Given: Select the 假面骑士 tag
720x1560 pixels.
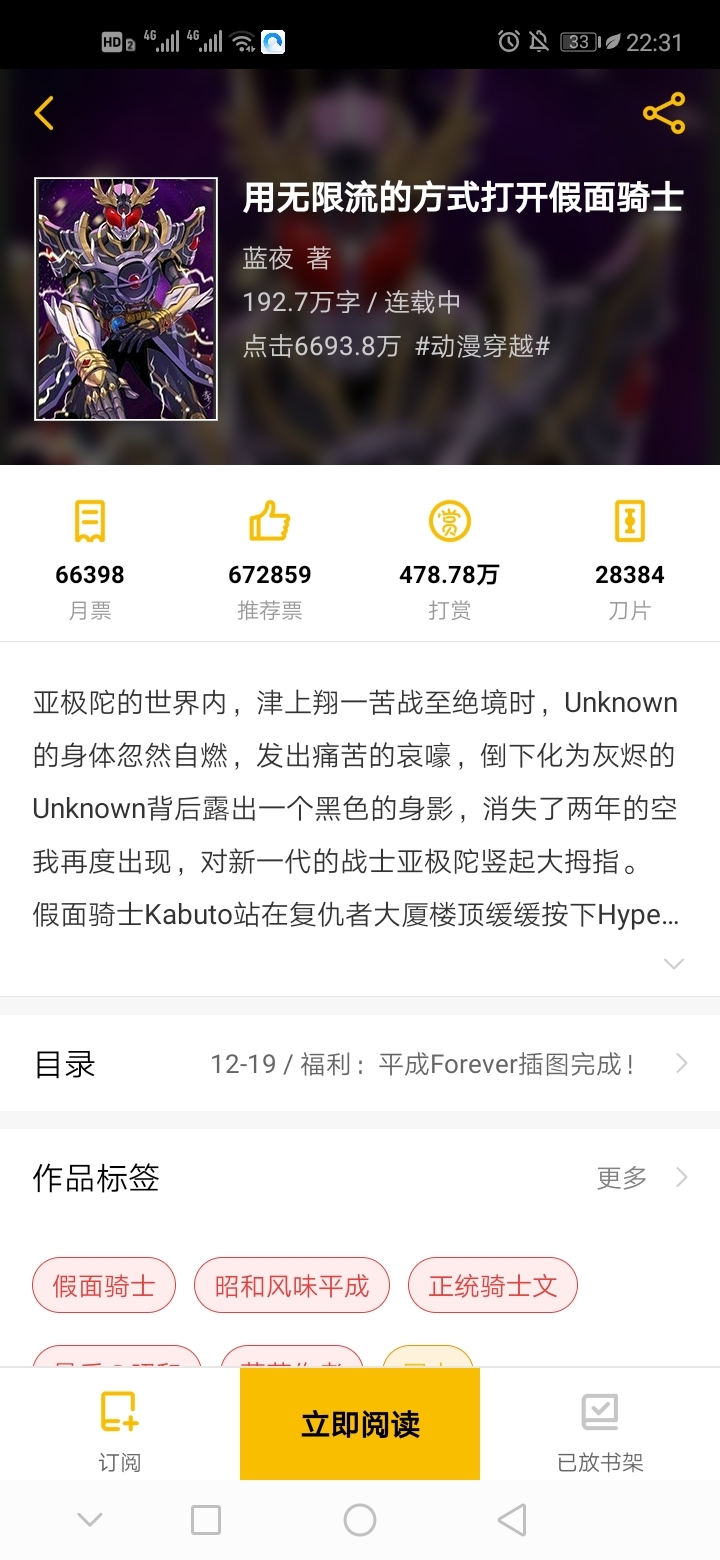Looking at the screenshot, I should [x=104, y=1285].
